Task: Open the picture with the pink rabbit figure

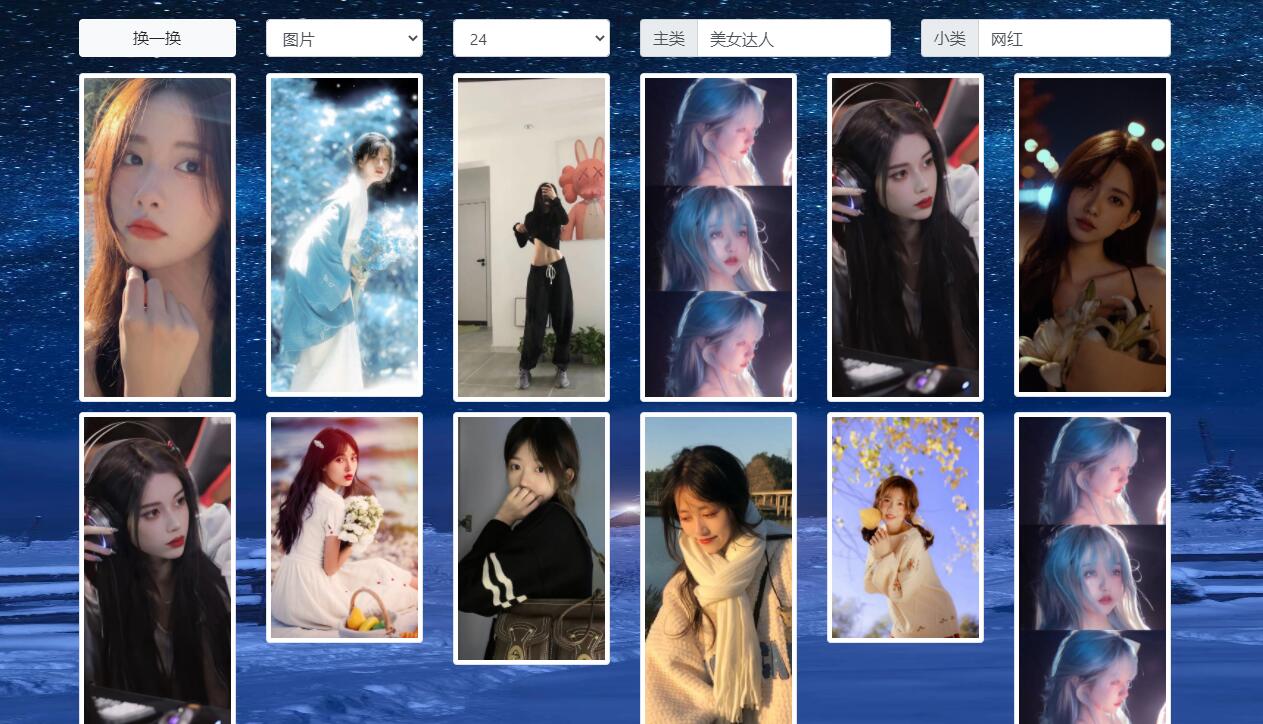Action: click(x=531, y=237)
